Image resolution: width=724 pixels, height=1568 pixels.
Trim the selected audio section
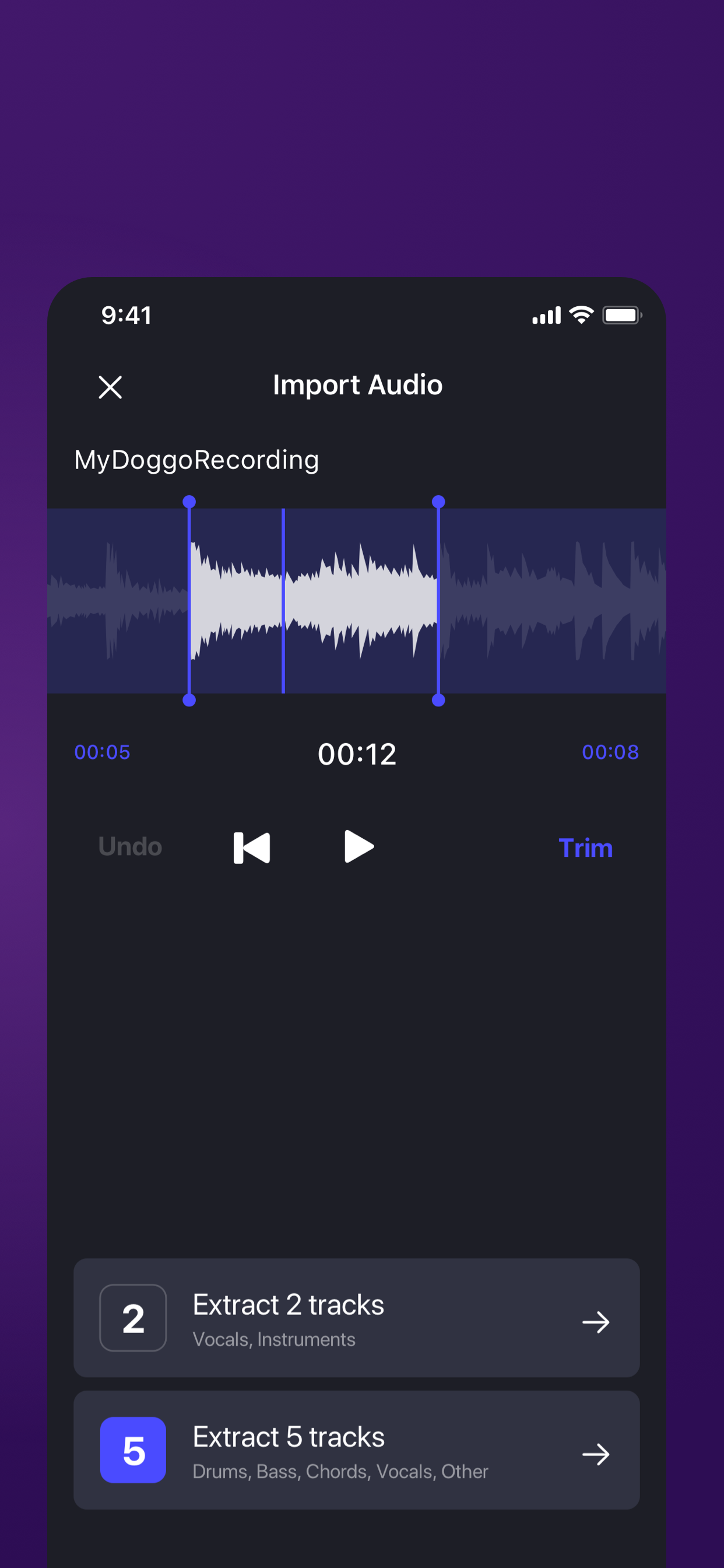tap(585, 848)
